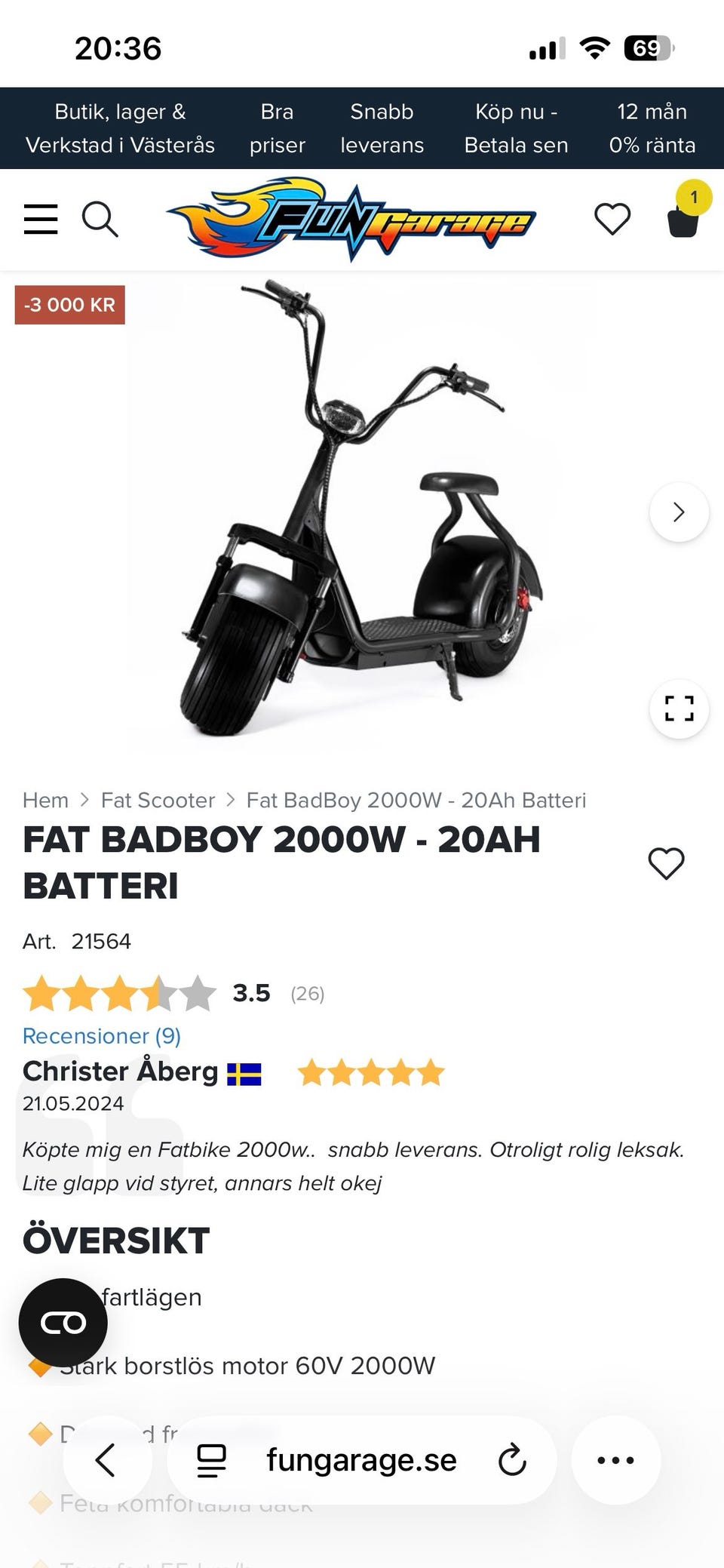
Task: Go to Hem breadcrumb link
Action: pyautogui.click(x=45, y=800)
